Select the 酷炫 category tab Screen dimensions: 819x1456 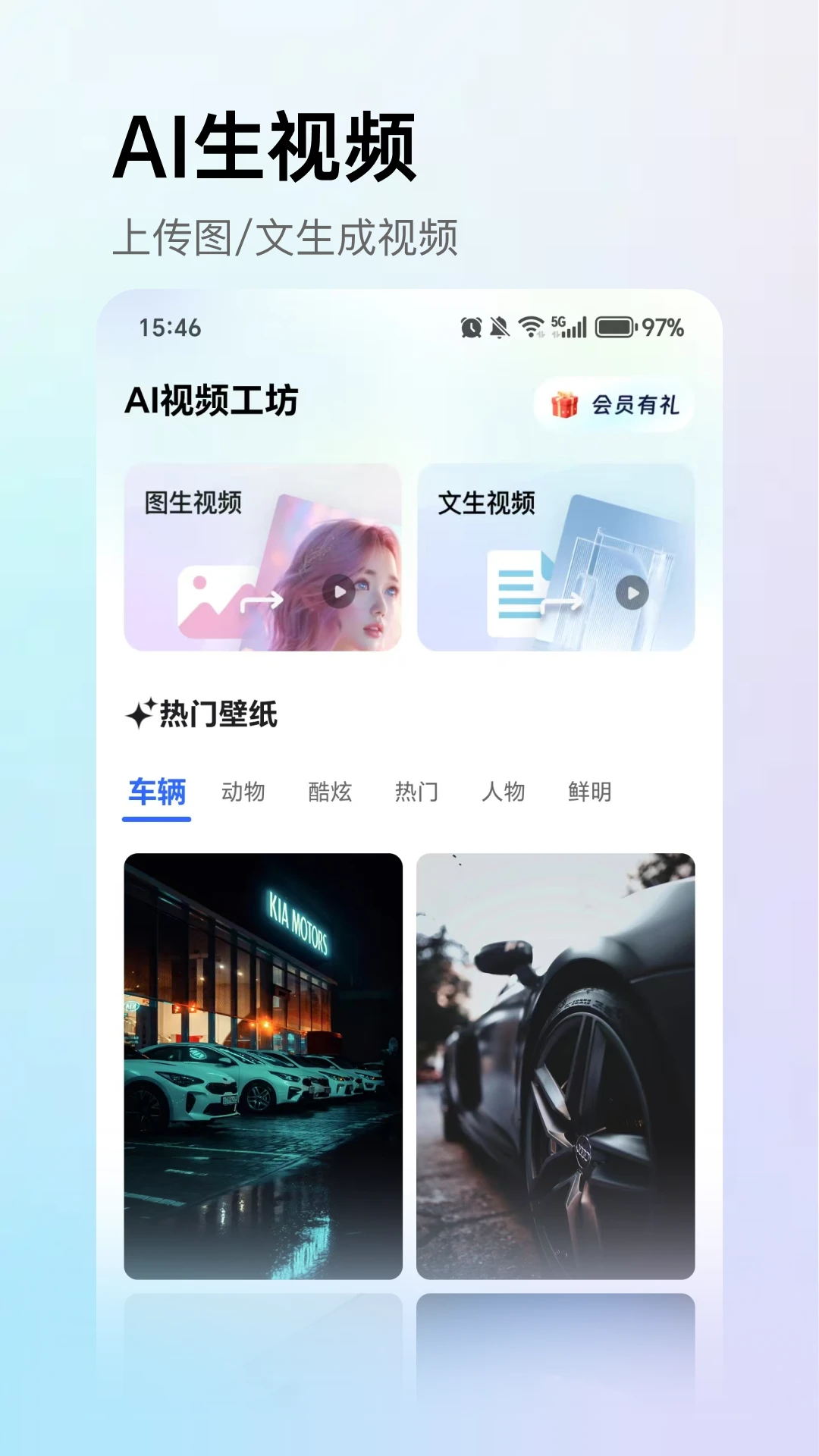click(331, 792)
